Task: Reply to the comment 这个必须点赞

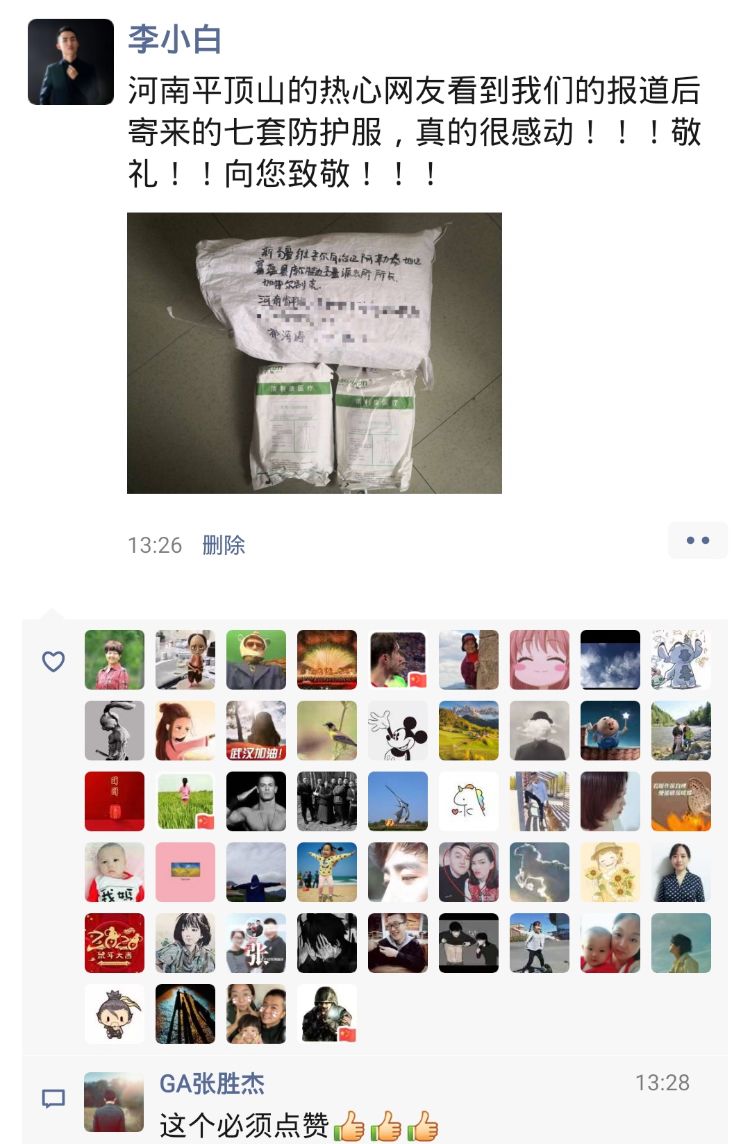Action: coord(244,1125)
